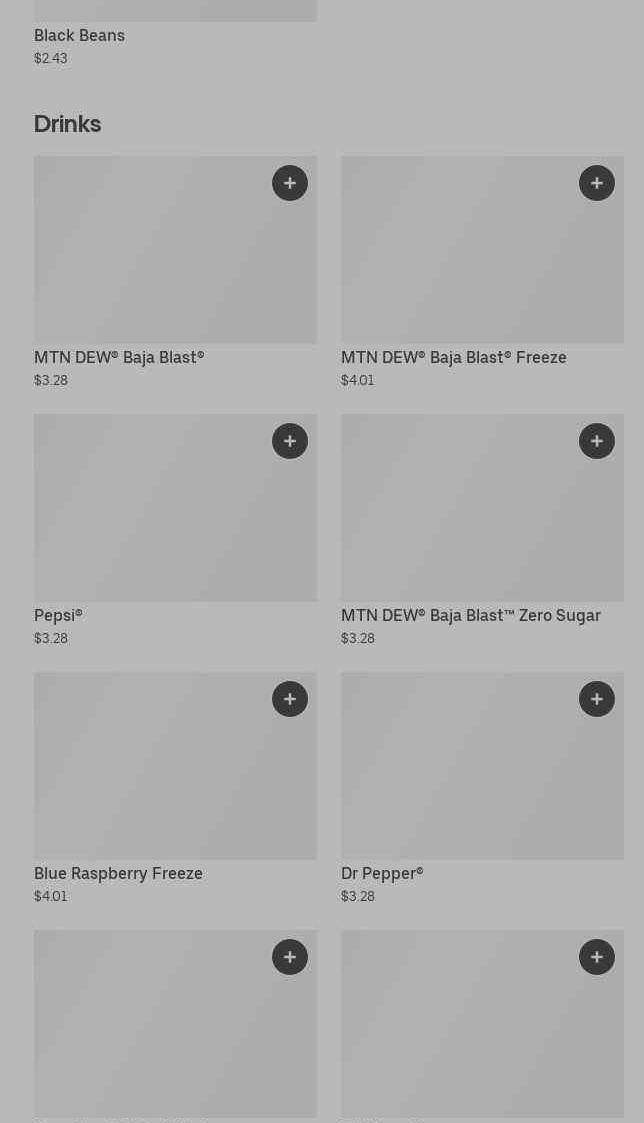Add MTN DEW Baja Blast to cart
This screenshot has width=644, height=1123.
tap(290, 183)
